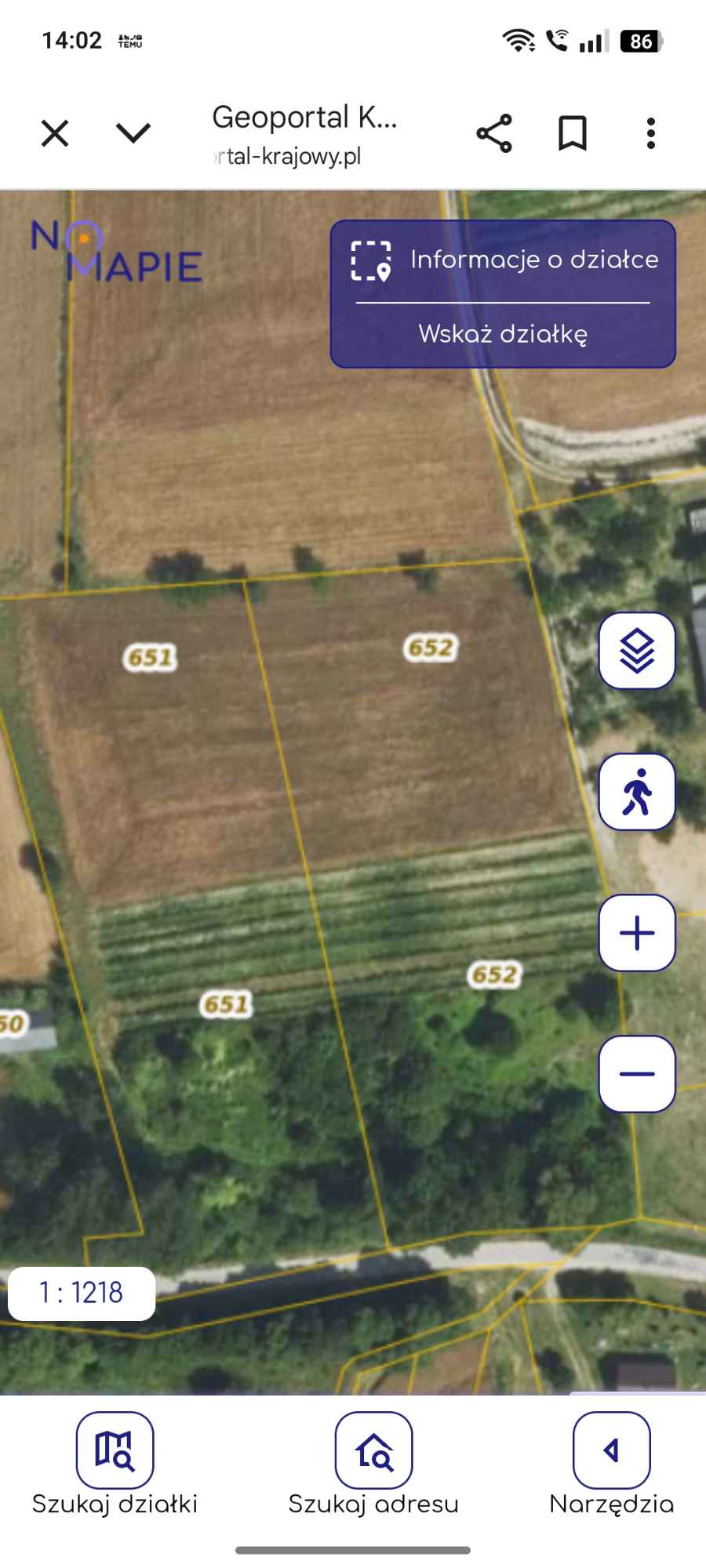Zoom out on the map

(x=635, y=1073)
